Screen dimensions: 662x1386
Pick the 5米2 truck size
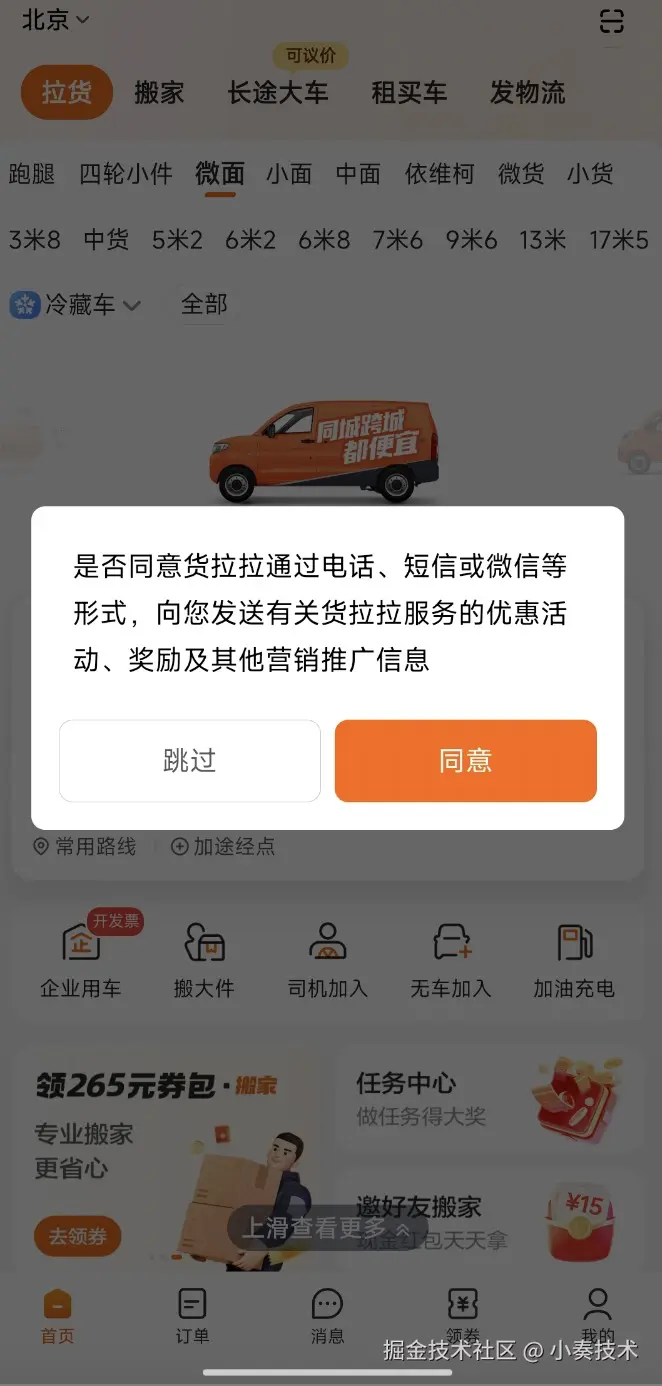[x=177, y=240]
